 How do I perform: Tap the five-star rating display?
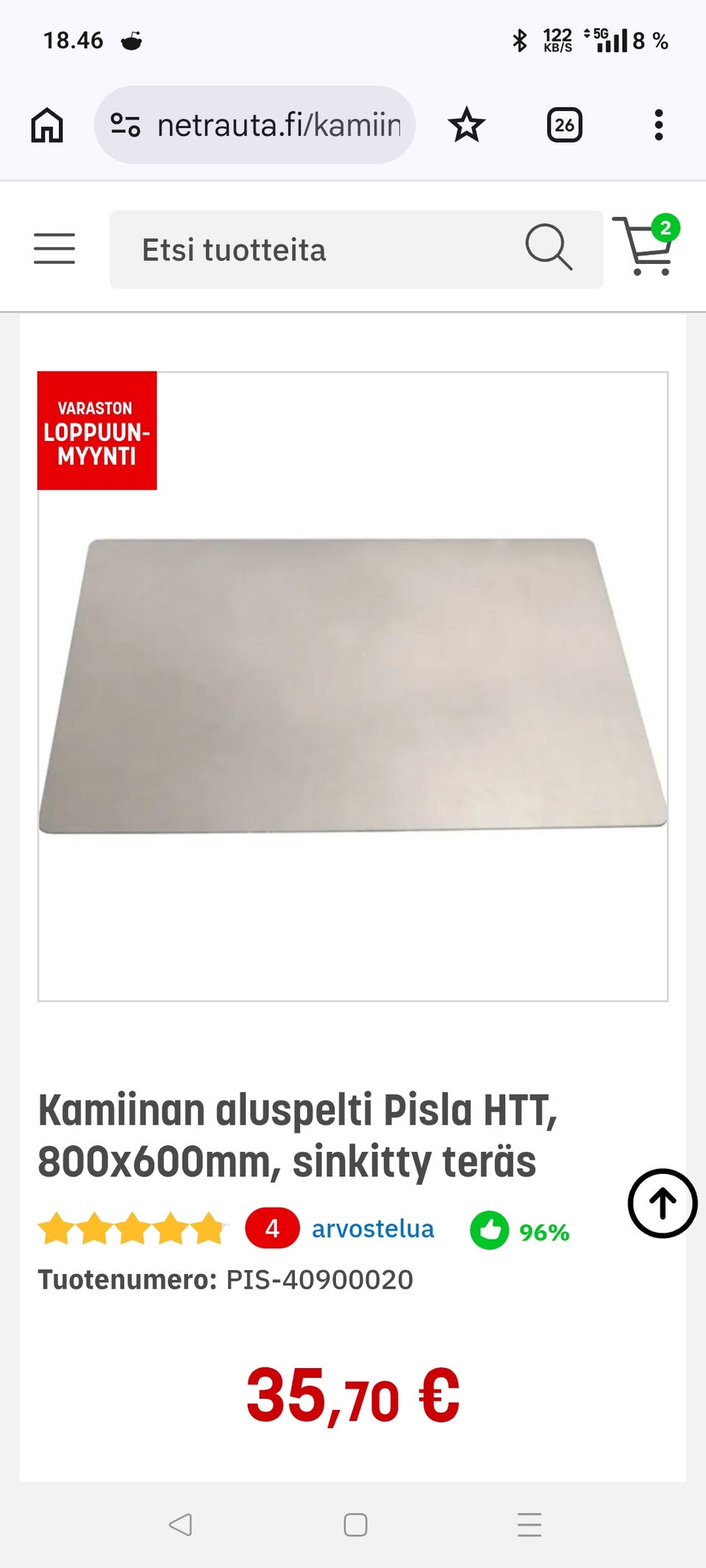click(x=131, y=1228)
